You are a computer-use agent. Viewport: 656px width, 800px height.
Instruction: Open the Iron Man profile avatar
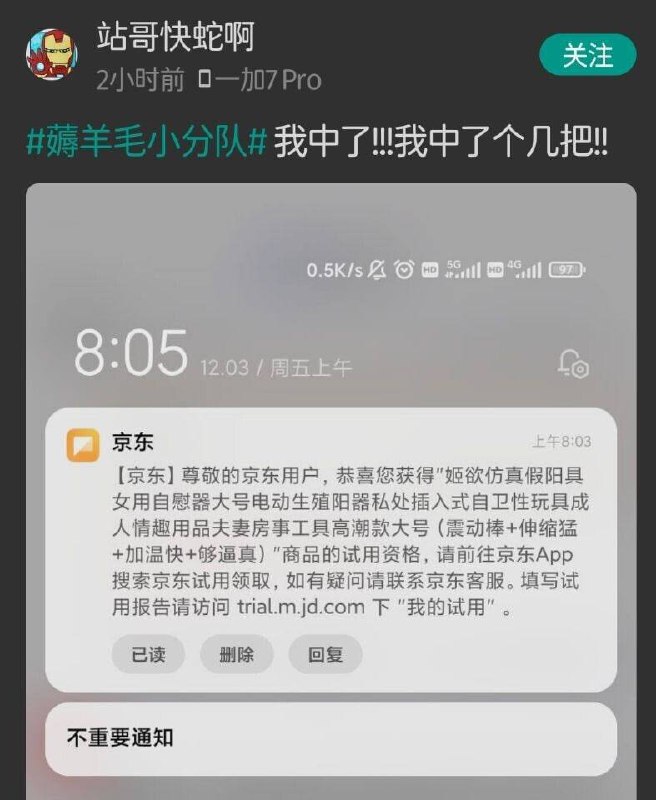pyautogui.click(x=52, y=55)
